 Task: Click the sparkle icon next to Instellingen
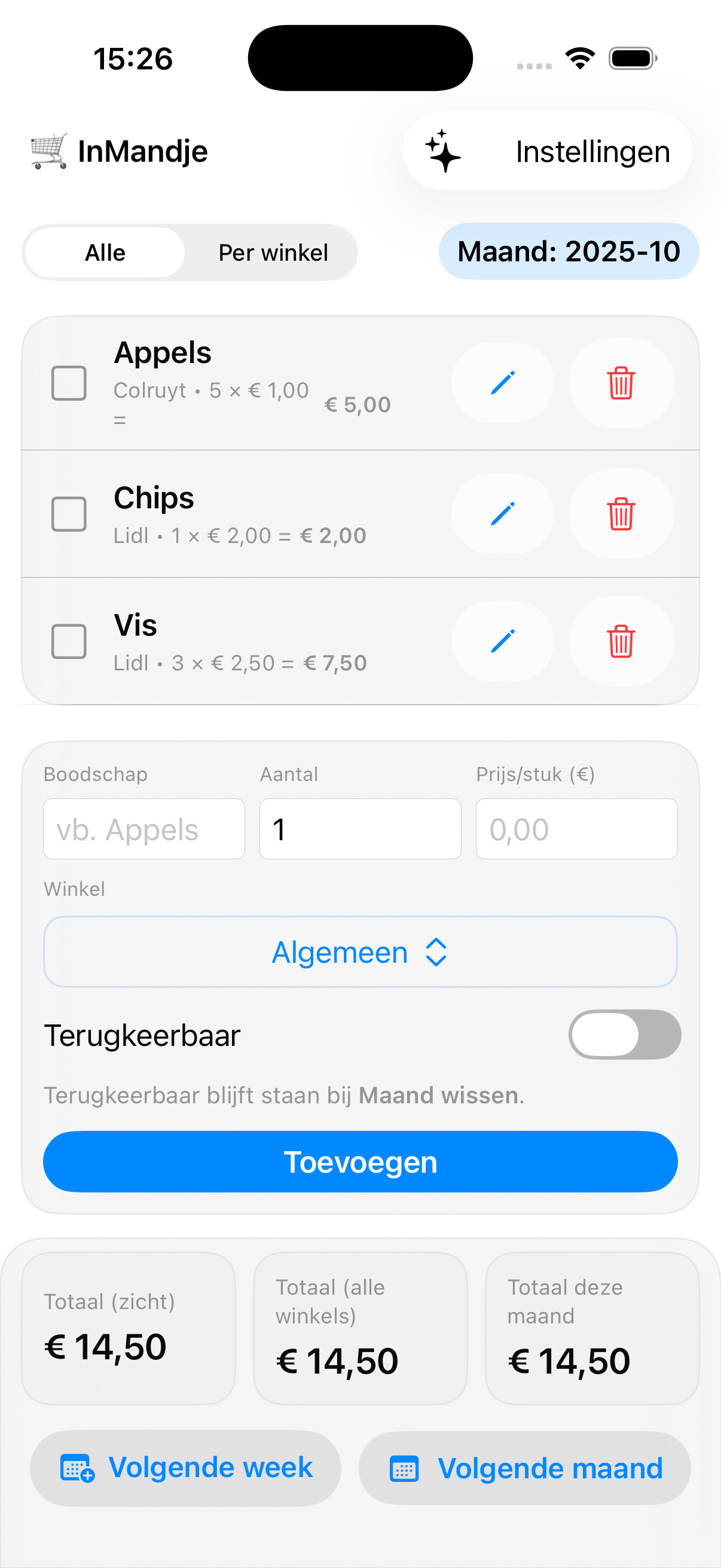[x=444, y=152]
